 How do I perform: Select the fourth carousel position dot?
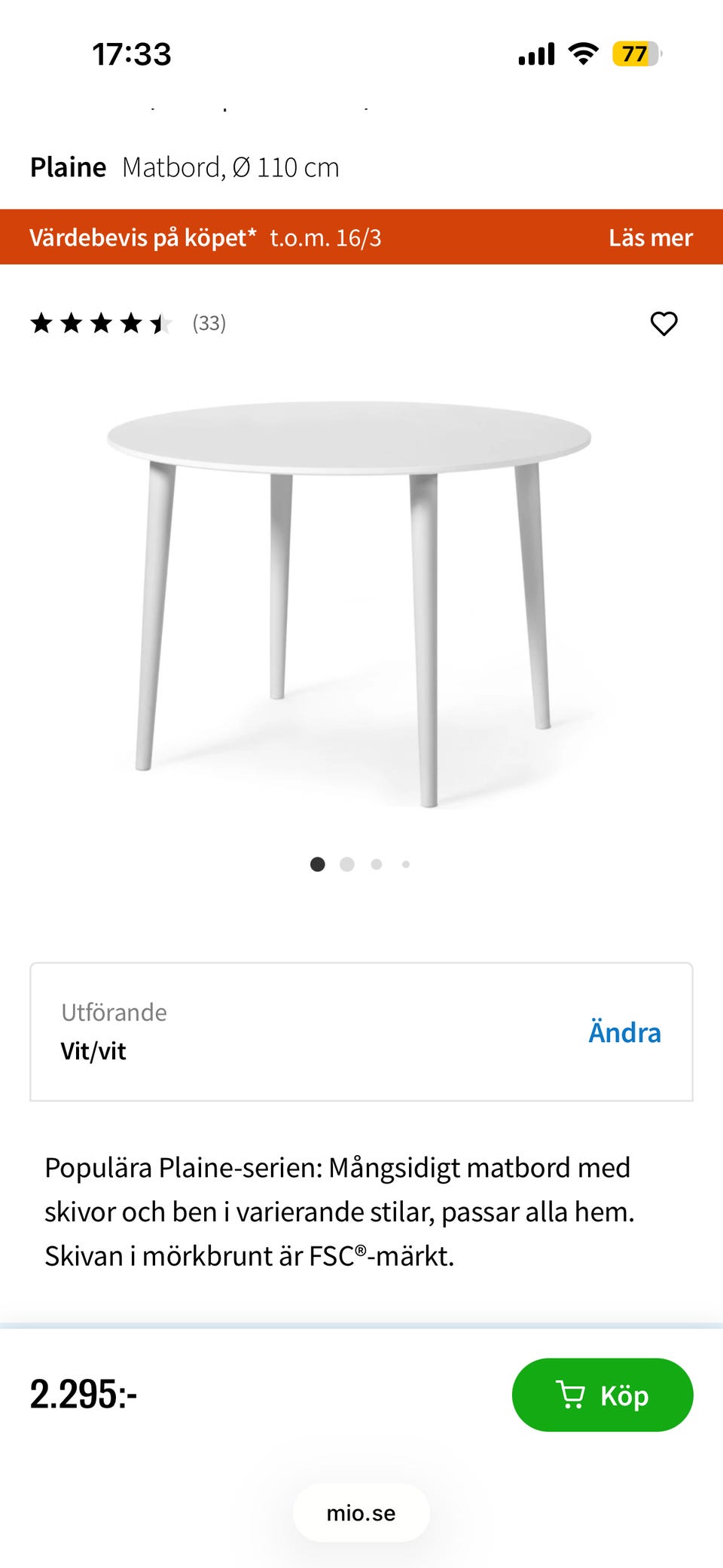406,864
